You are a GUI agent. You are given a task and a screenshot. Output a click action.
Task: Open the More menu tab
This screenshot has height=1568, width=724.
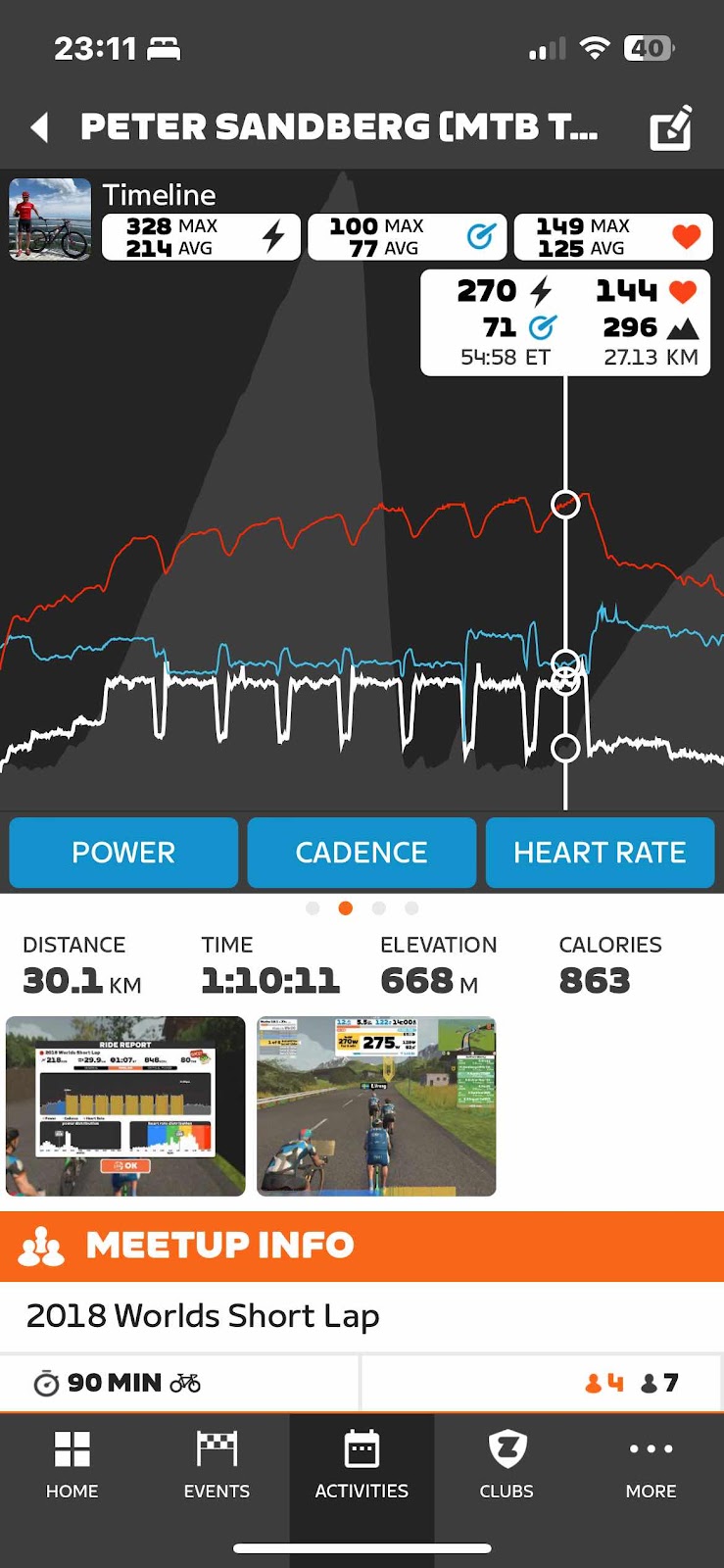point(652,1465)
